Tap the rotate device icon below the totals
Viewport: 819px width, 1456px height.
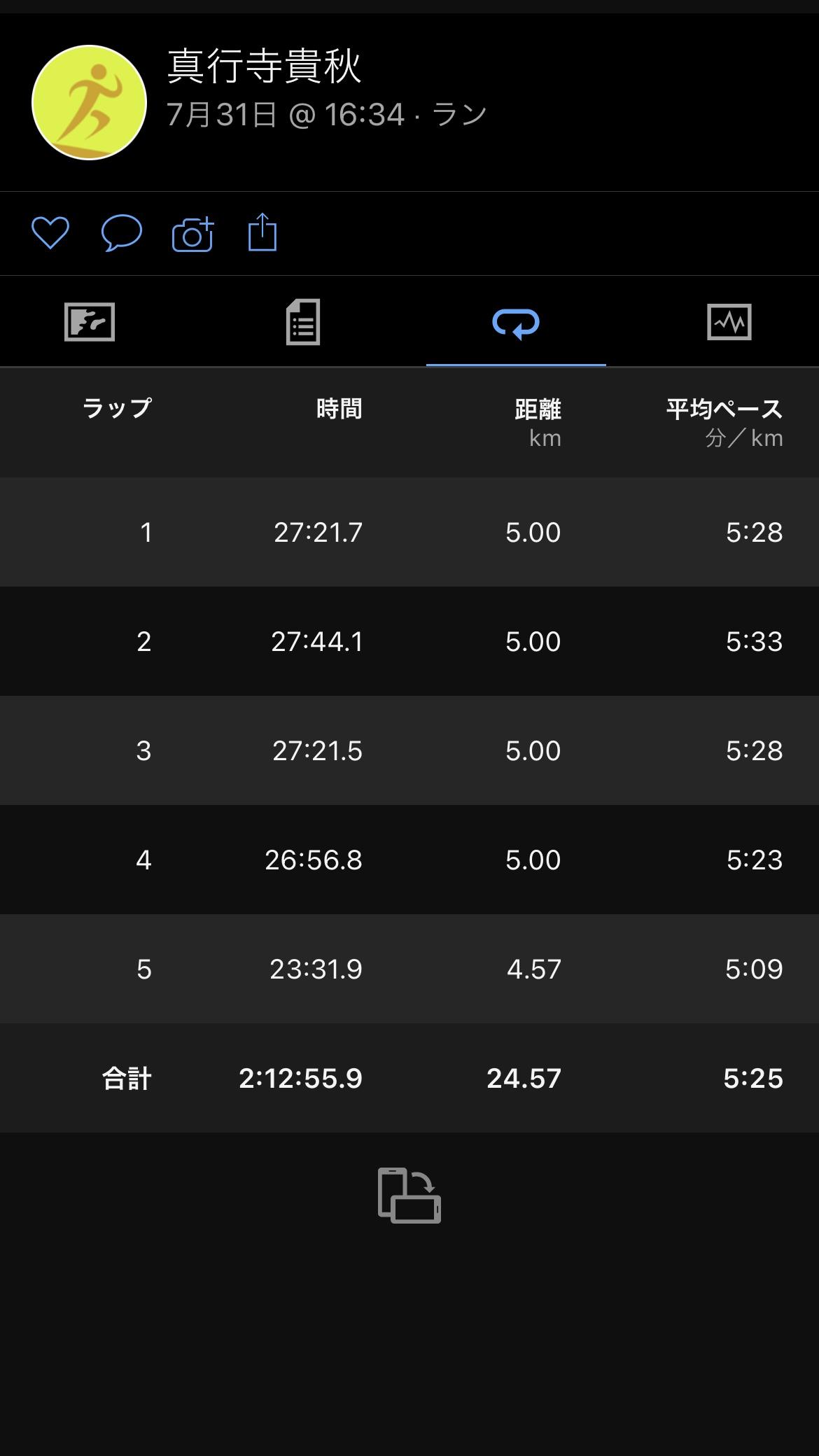409,1196
